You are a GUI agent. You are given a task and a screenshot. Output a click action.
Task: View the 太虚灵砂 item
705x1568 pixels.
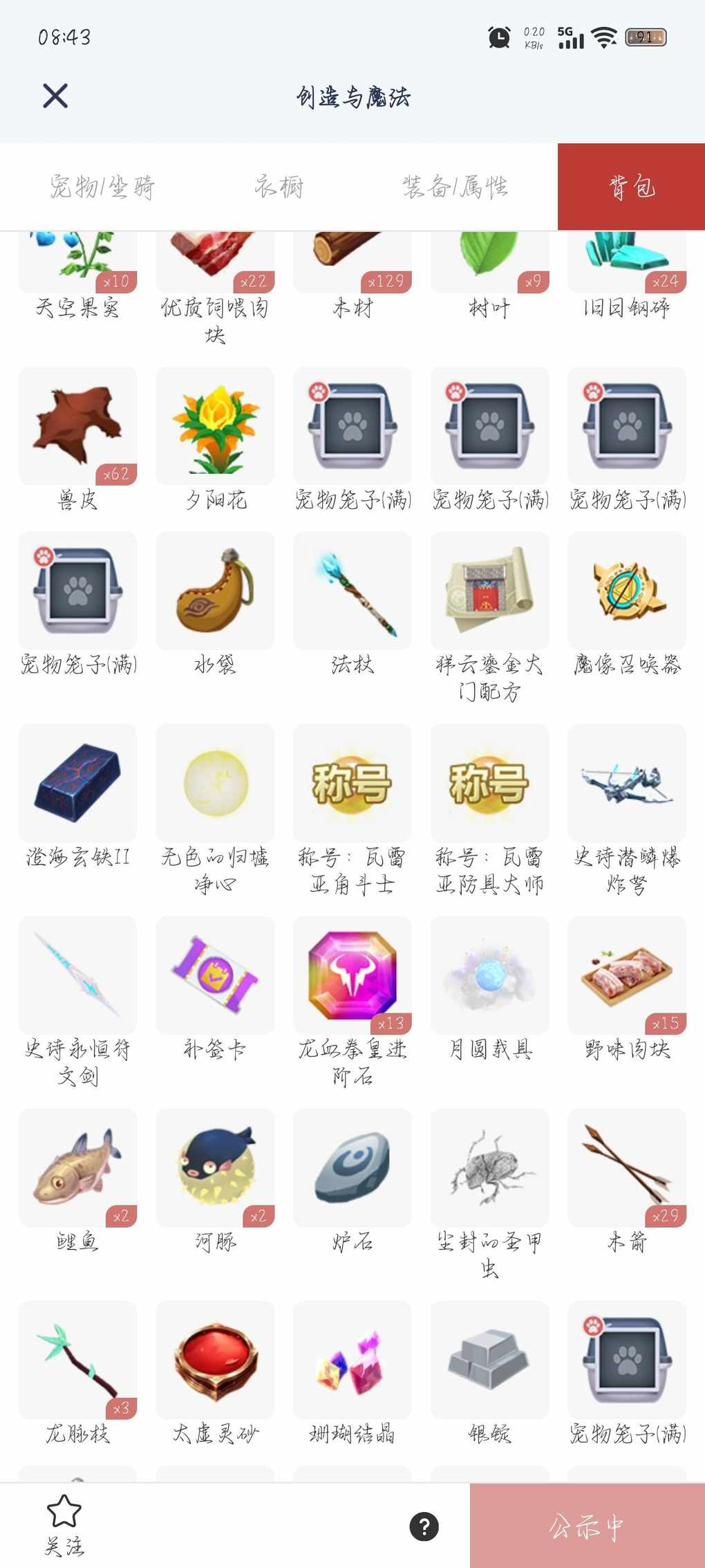215,1360
